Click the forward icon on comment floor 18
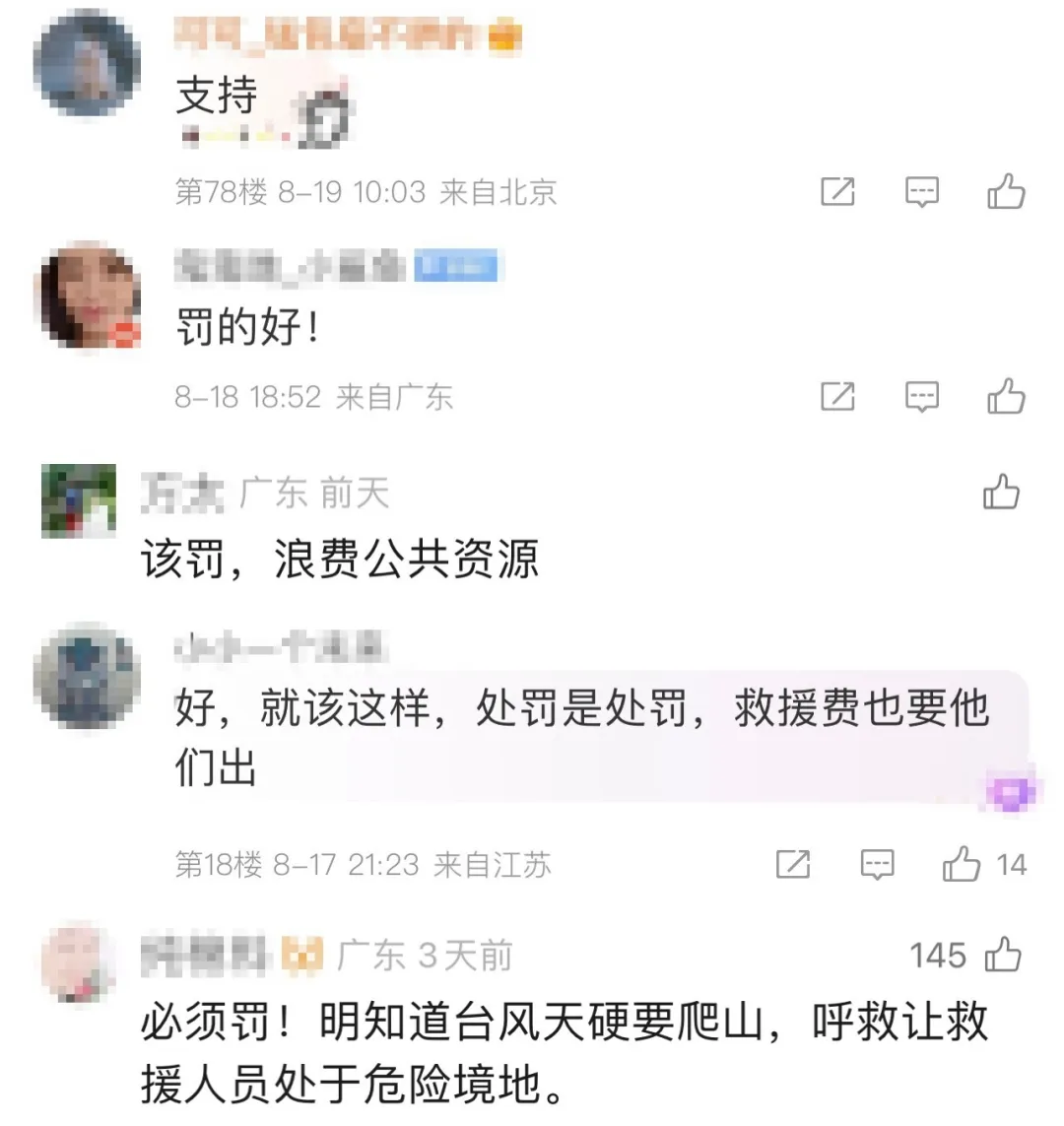This screenshot has height=1126, width=1064. pos(793,865)
